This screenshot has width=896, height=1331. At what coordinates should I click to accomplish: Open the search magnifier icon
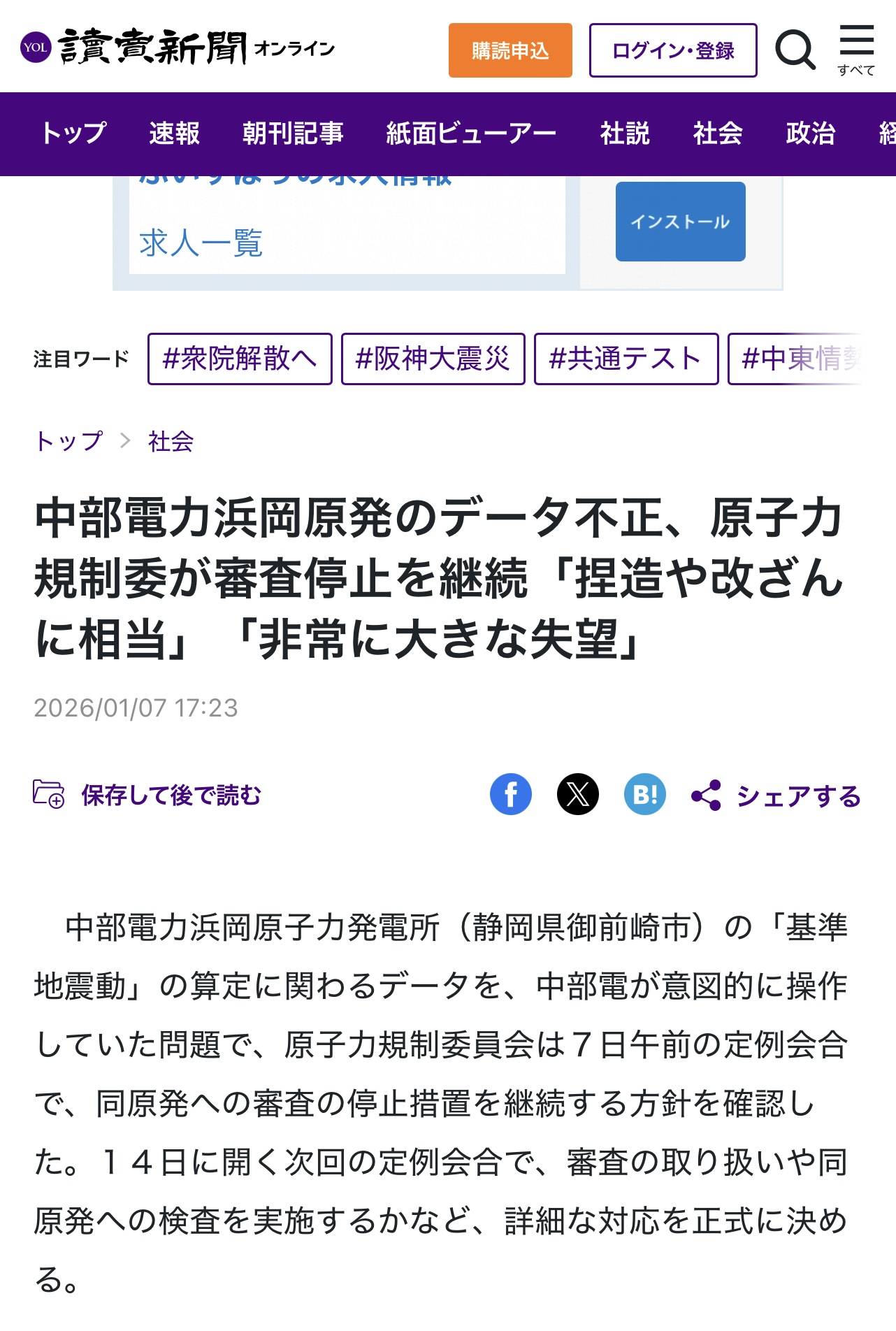tap(795, 50)
